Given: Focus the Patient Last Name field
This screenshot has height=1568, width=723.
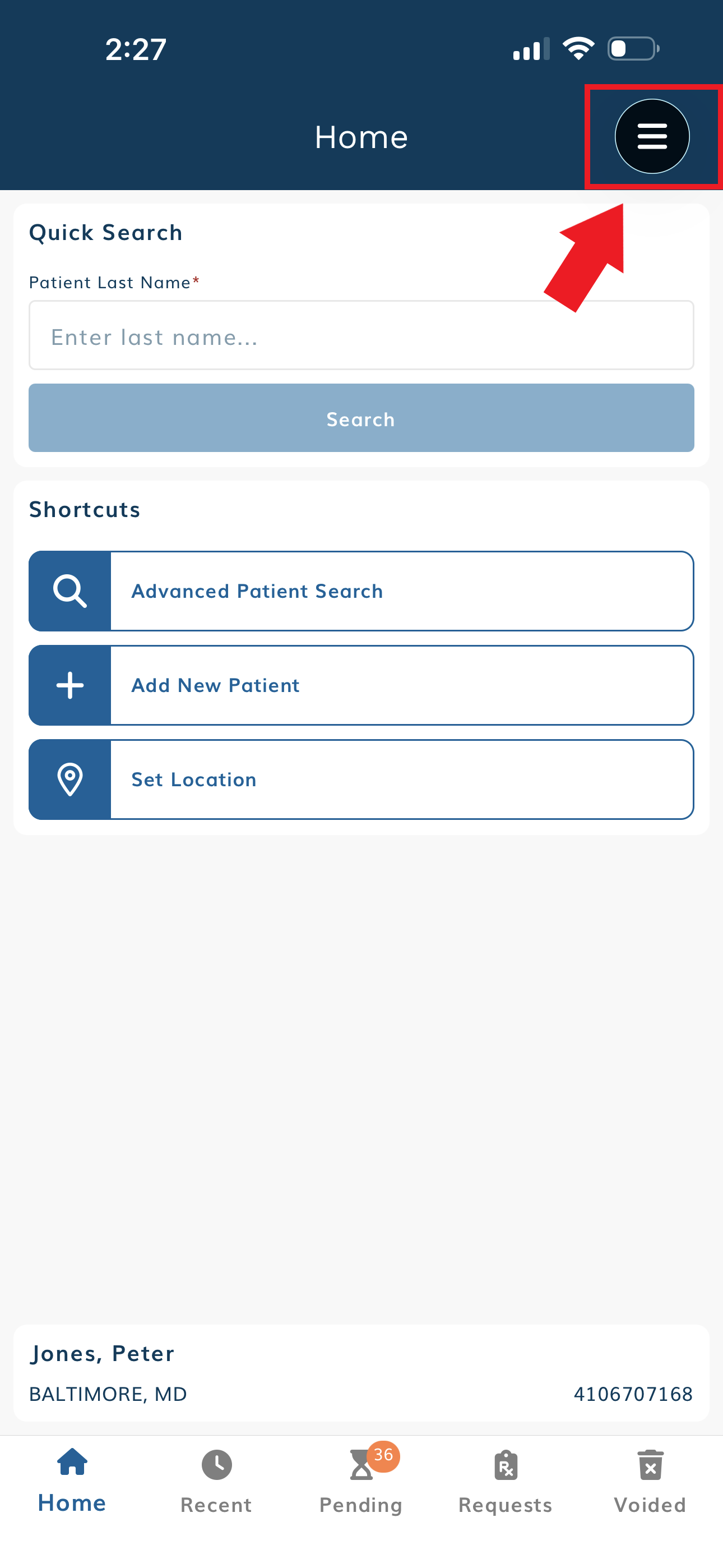Looking at the screenshot, I should point(361,335).
